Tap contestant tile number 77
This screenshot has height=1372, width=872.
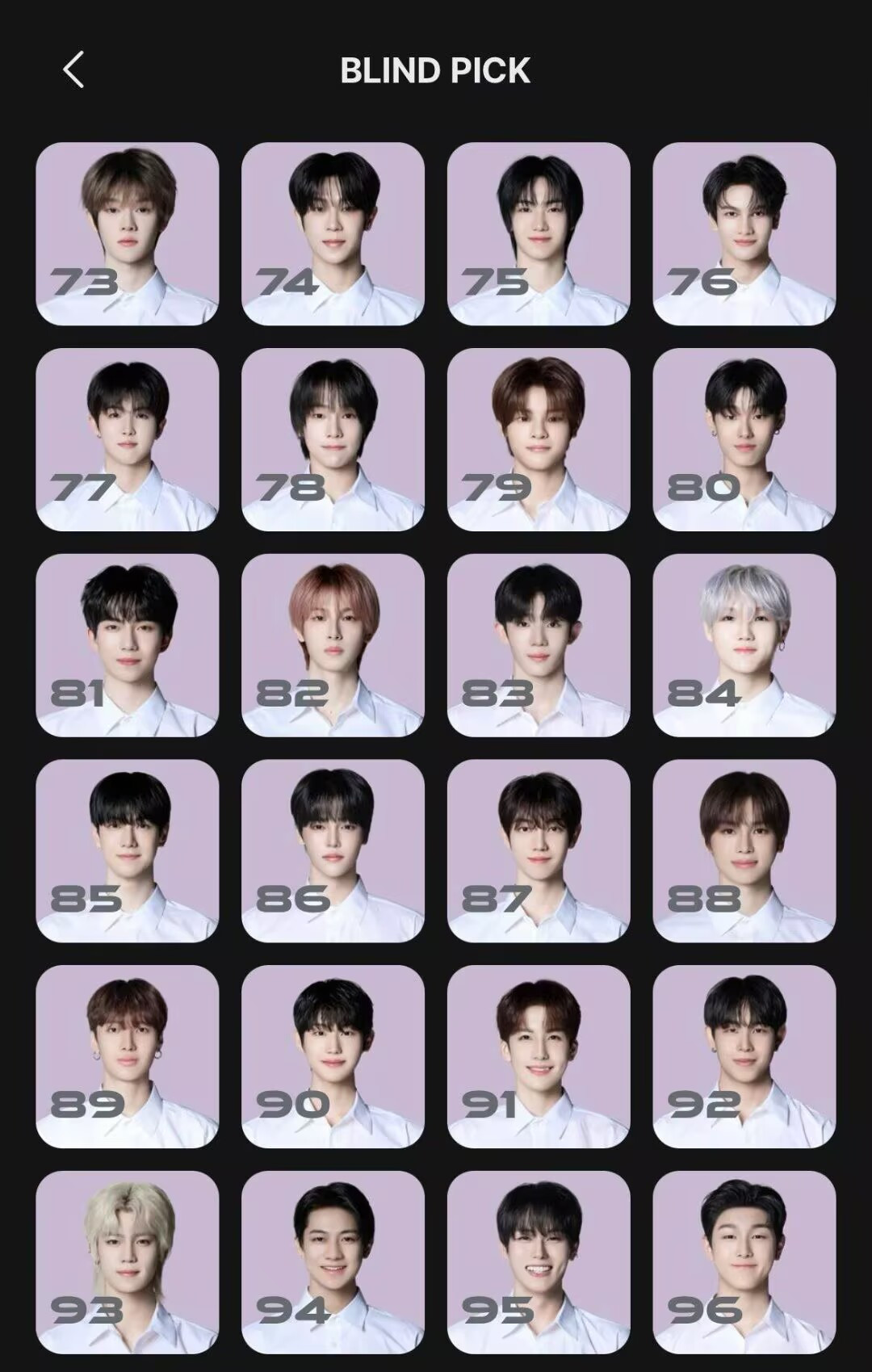(128, 439)
